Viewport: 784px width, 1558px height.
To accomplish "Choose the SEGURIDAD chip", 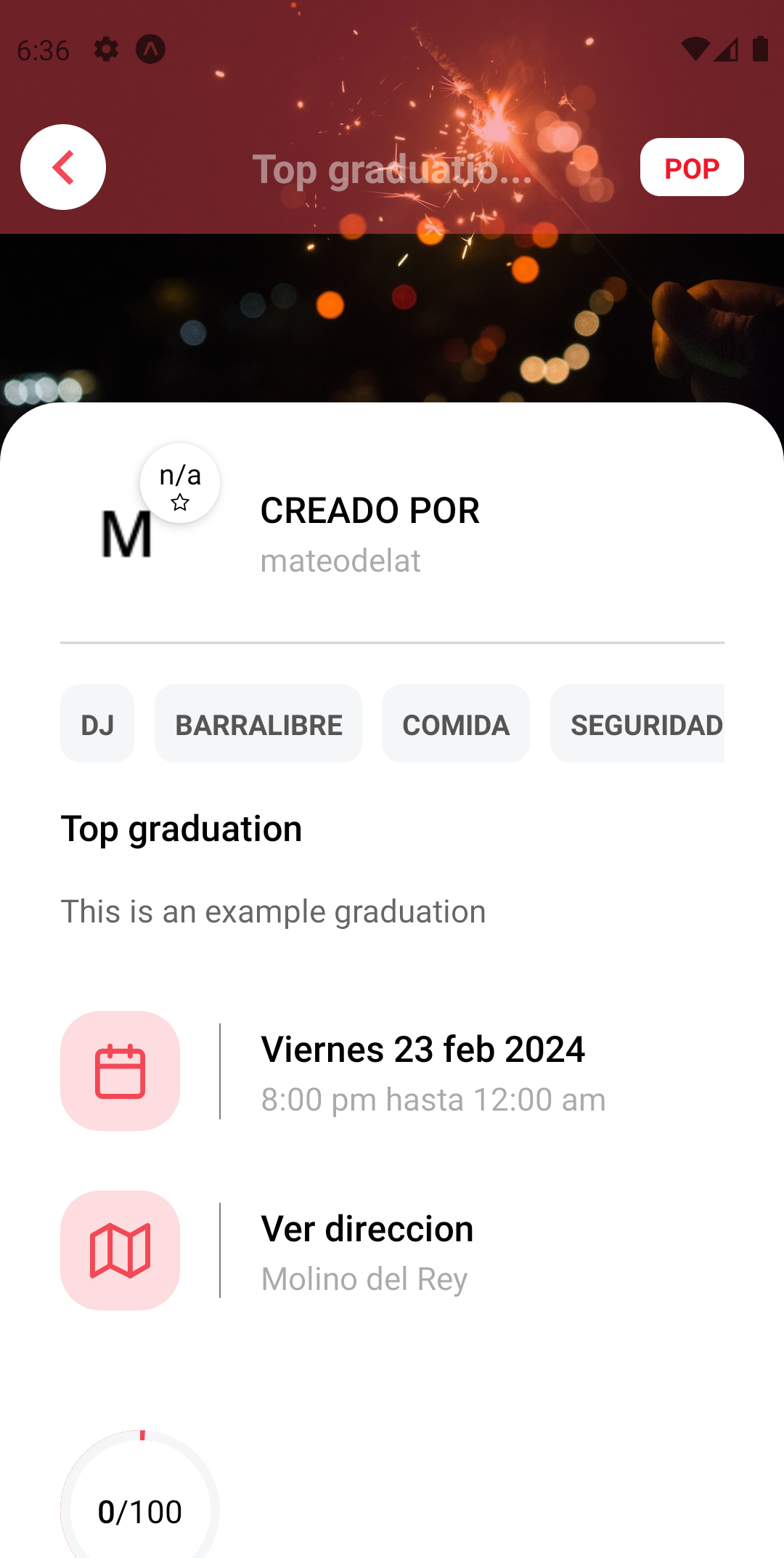I will [x=639, y=724].
